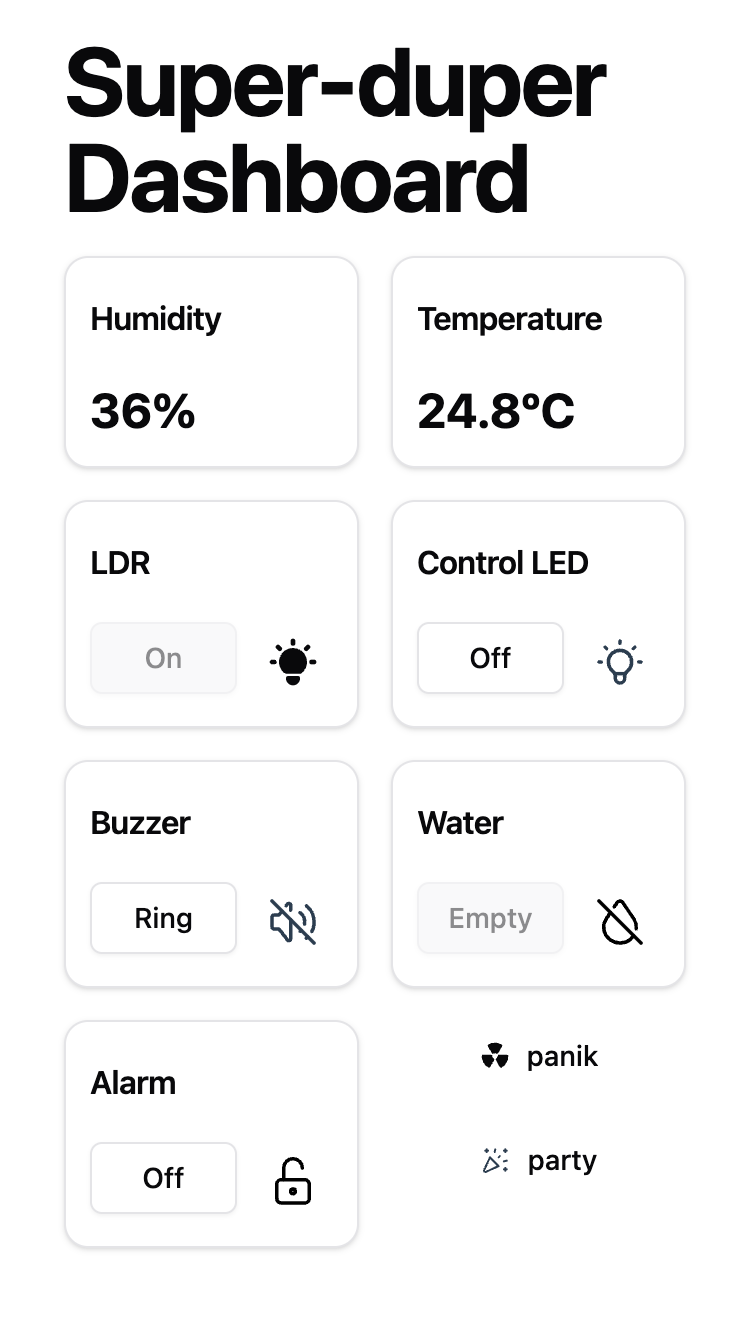Toggle the Alarm Off button

pyautogui.click(x=163, y=1178)
